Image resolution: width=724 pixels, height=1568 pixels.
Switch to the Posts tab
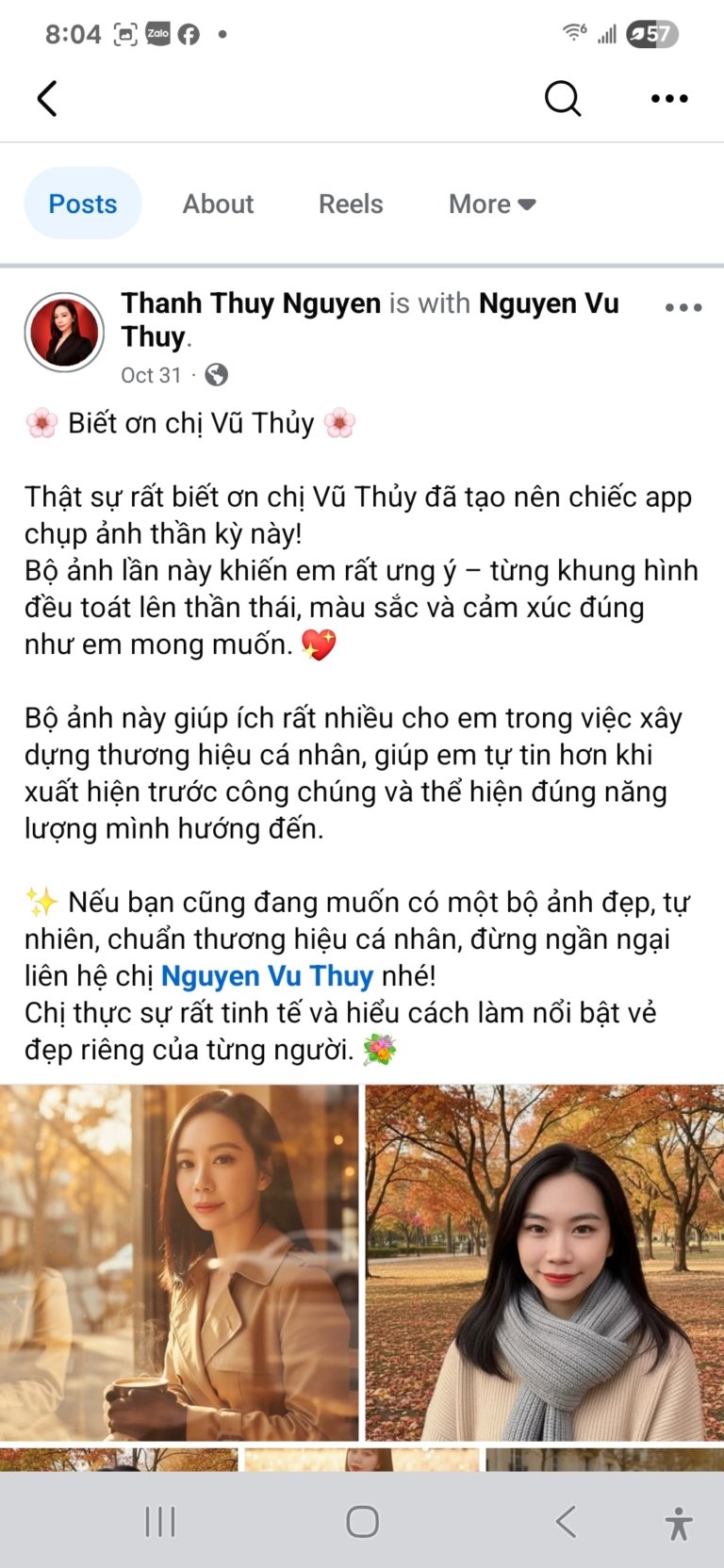[83, 204]
